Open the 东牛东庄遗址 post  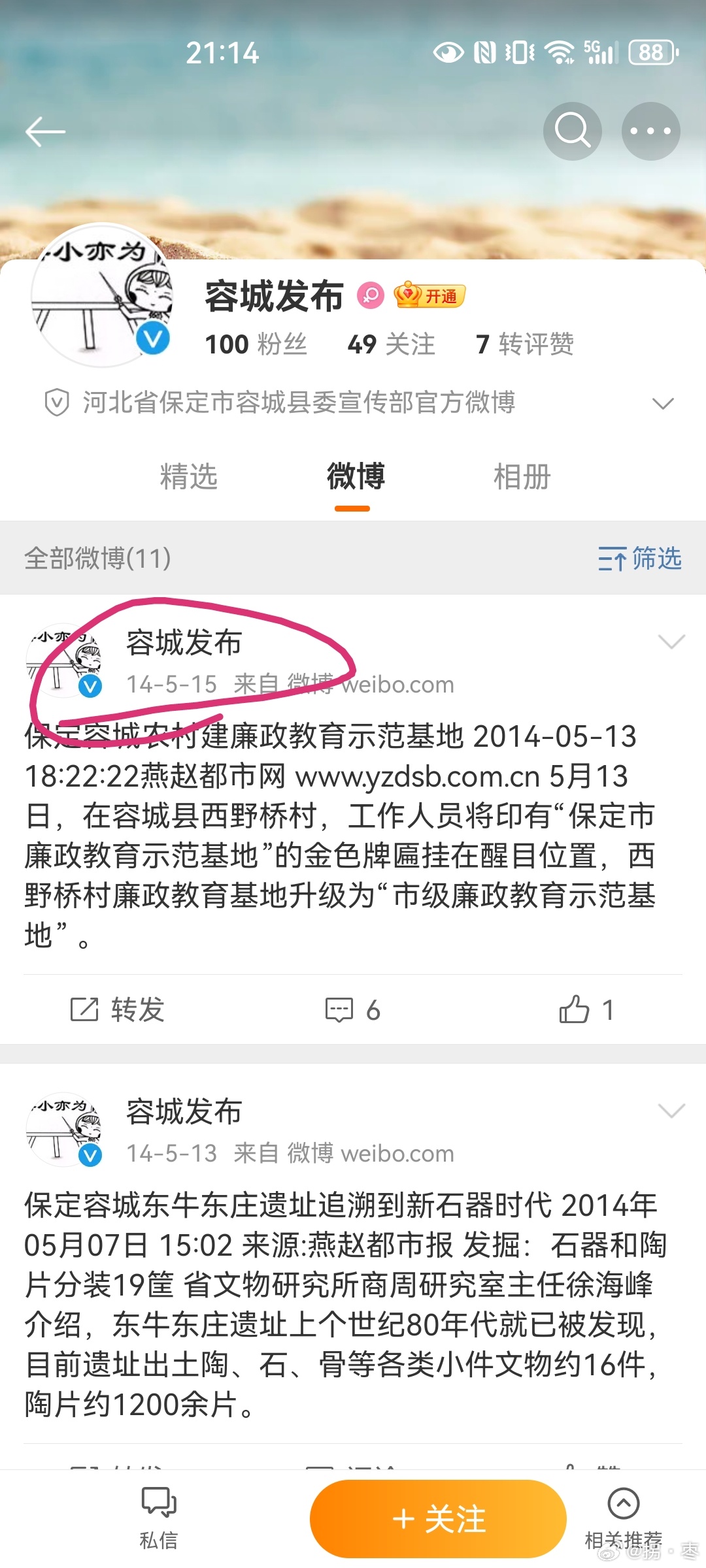340,1303
